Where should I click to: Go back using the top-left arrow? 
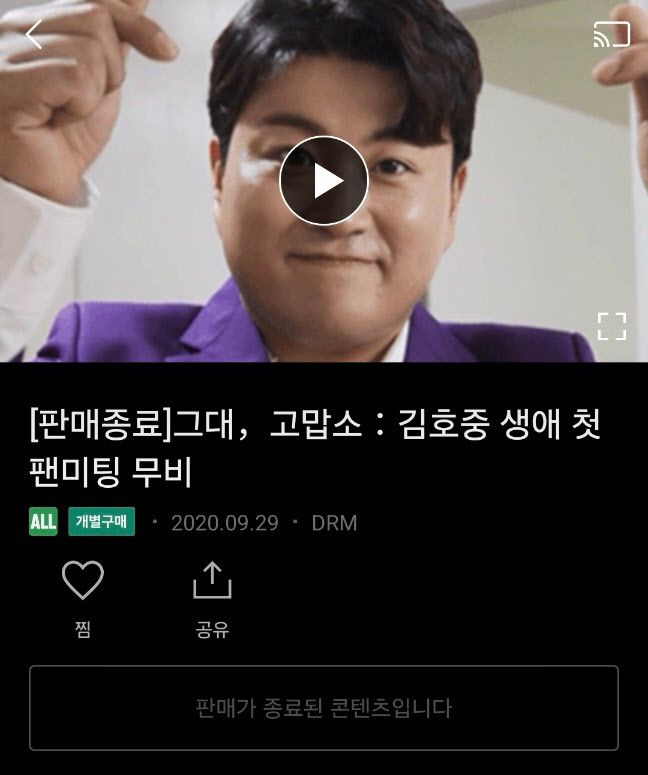pos(34,35)
